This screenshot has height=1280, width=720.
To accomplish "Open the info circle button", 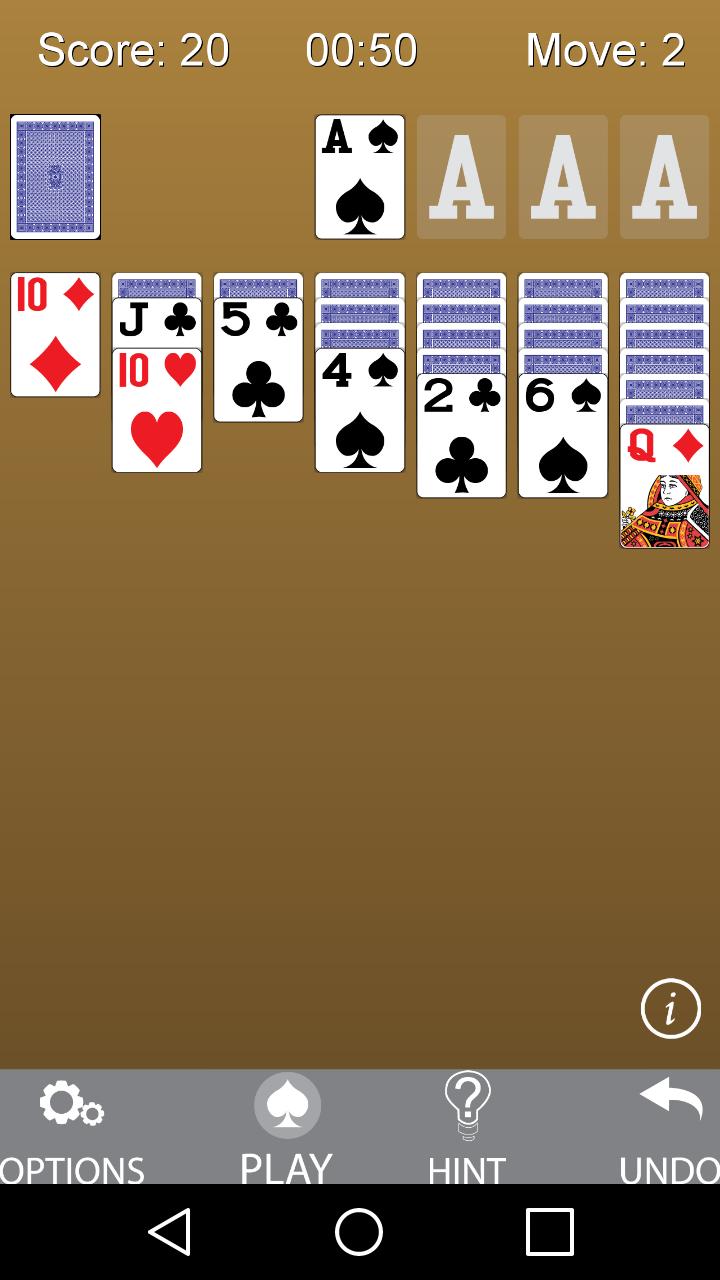I will click(670, 1008).
